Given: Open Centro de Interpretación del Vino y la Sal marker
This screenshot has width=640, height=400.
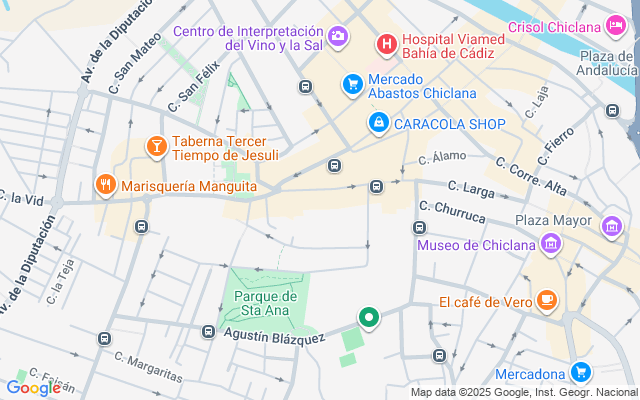Looking at the screenshot, I should [x=338, y=37].
